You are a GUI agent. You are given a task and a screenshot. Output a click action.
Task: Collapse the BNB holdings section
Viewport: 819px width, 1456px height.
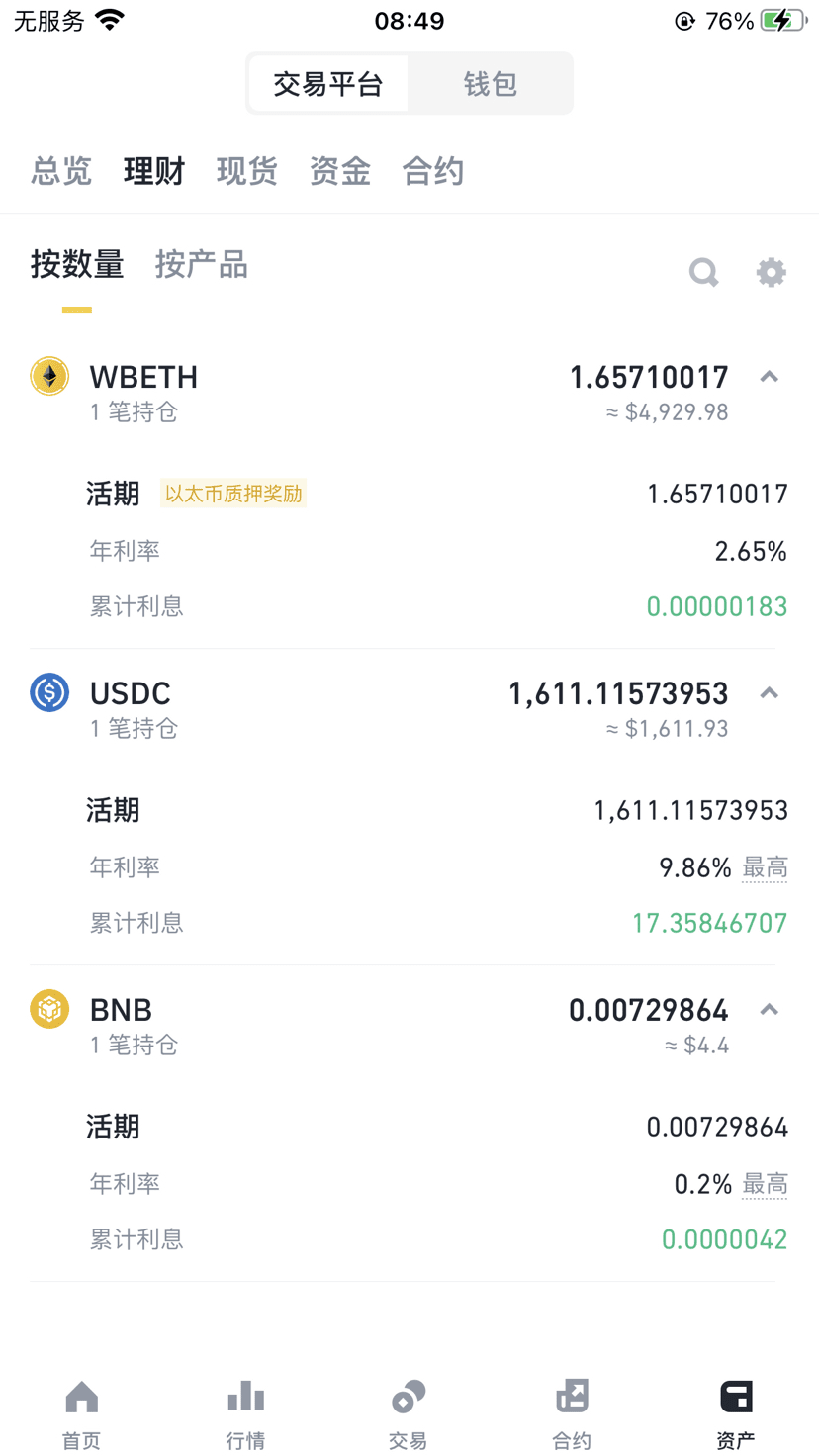pyautogui.click(x=770, y=1010)
